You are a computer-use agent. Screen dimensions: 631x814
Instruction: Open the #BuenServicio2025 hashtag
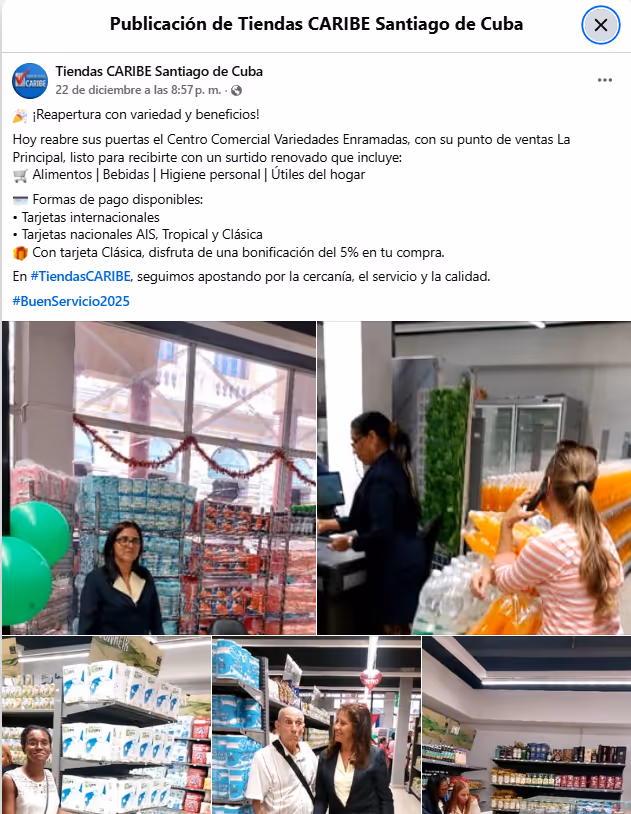71,301
